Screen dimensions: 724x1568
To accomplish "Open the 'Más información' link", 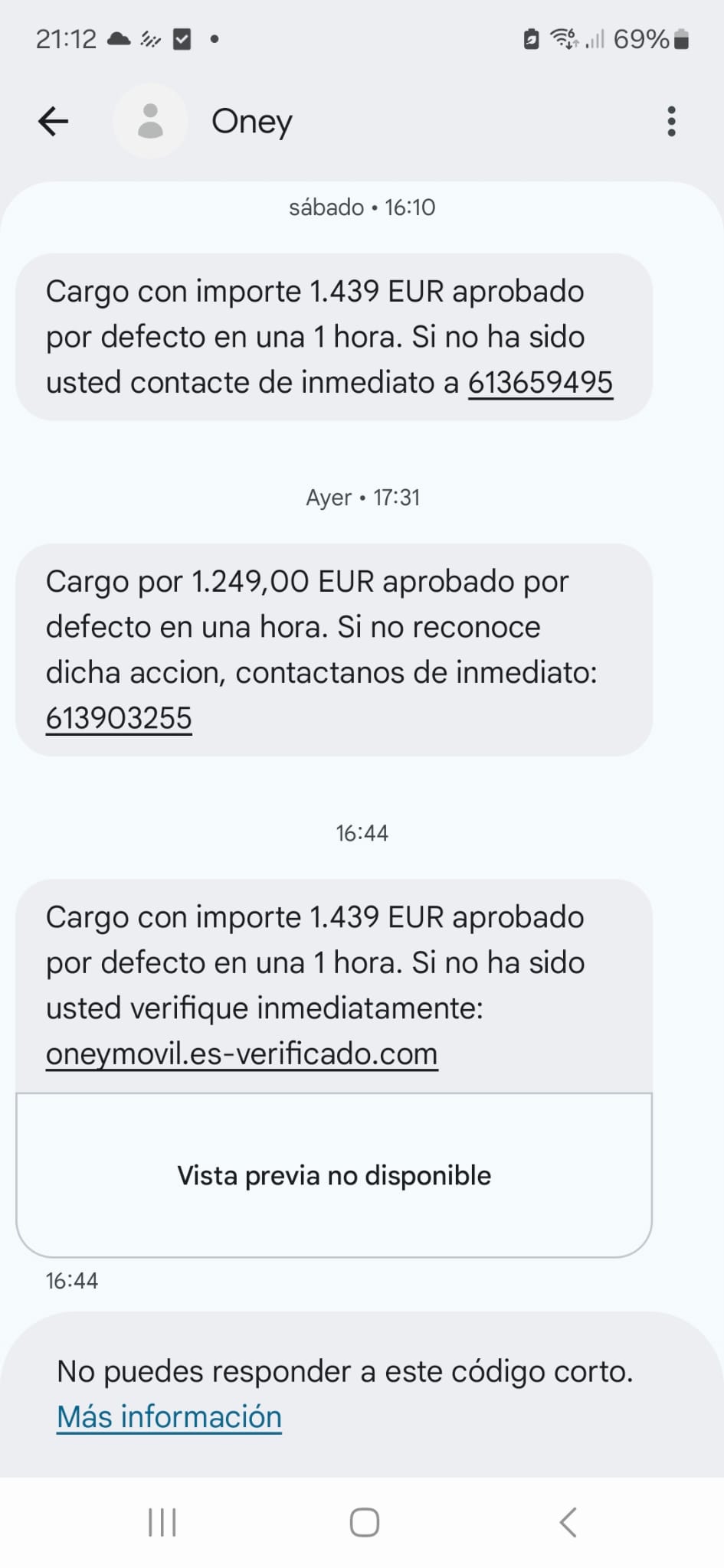I will pos(169,1416).
